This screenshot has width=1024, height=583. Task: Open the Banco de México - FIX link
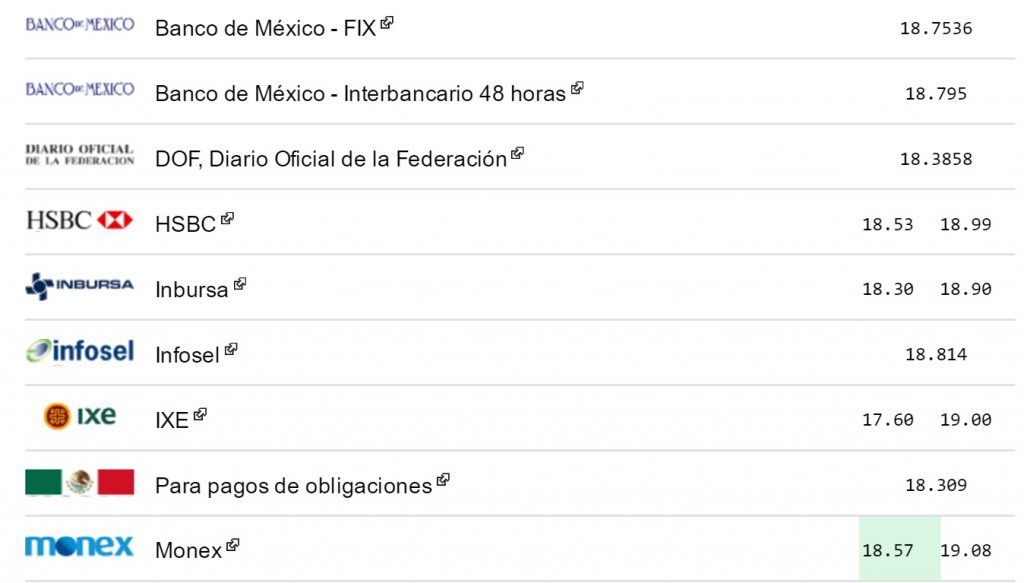point(265,28)
